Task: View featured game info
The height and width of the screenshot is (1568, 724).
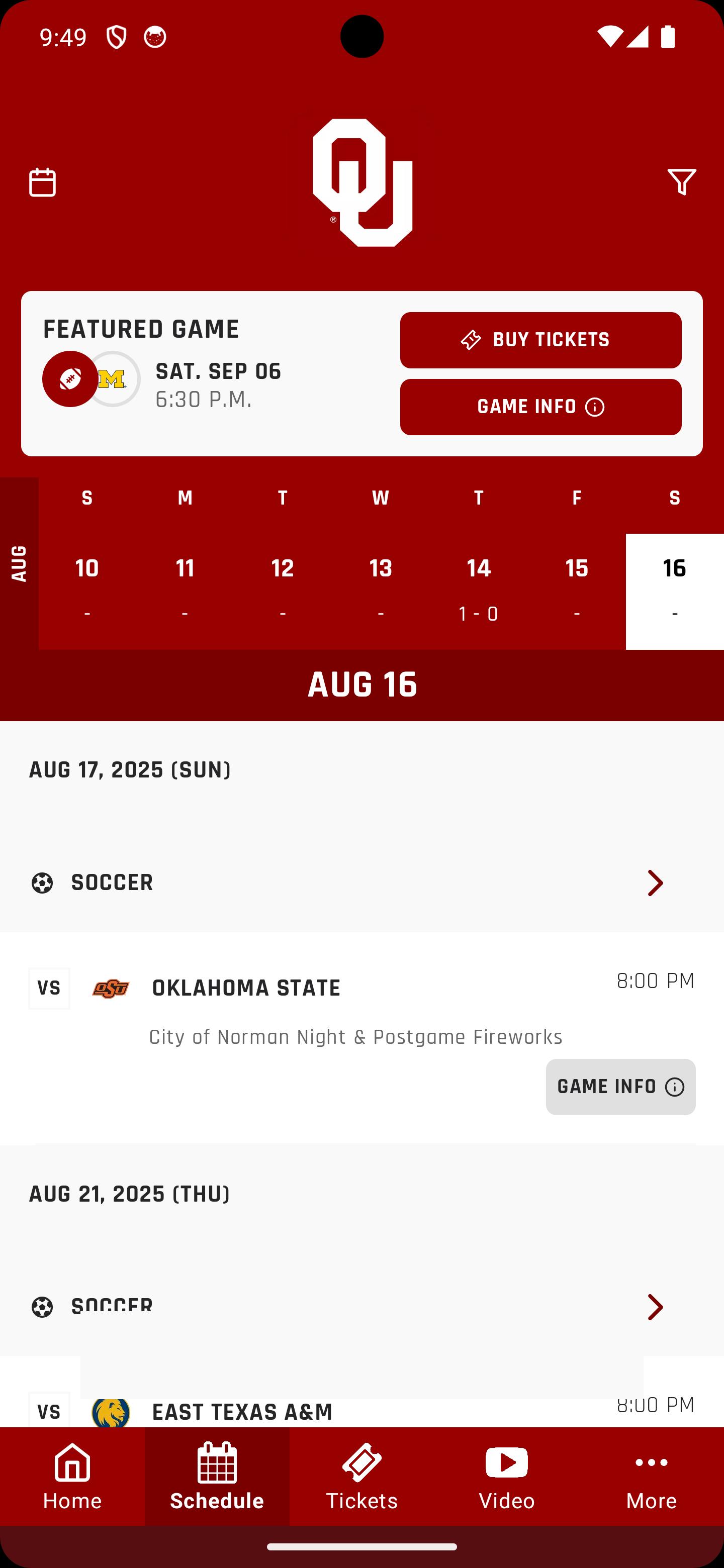Action: coord(540,407)
